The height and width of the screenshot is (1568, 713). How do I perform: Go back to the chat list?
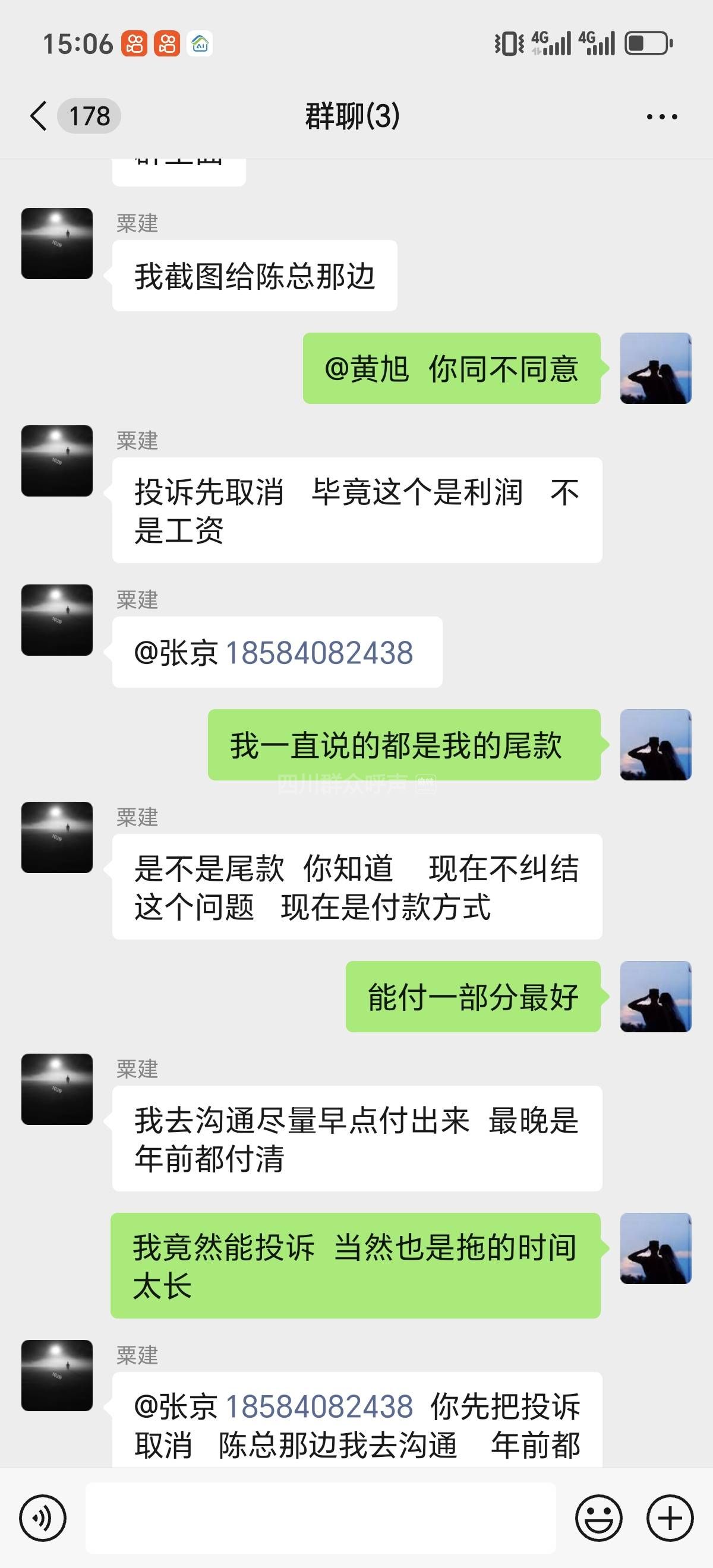coord(39,116)
